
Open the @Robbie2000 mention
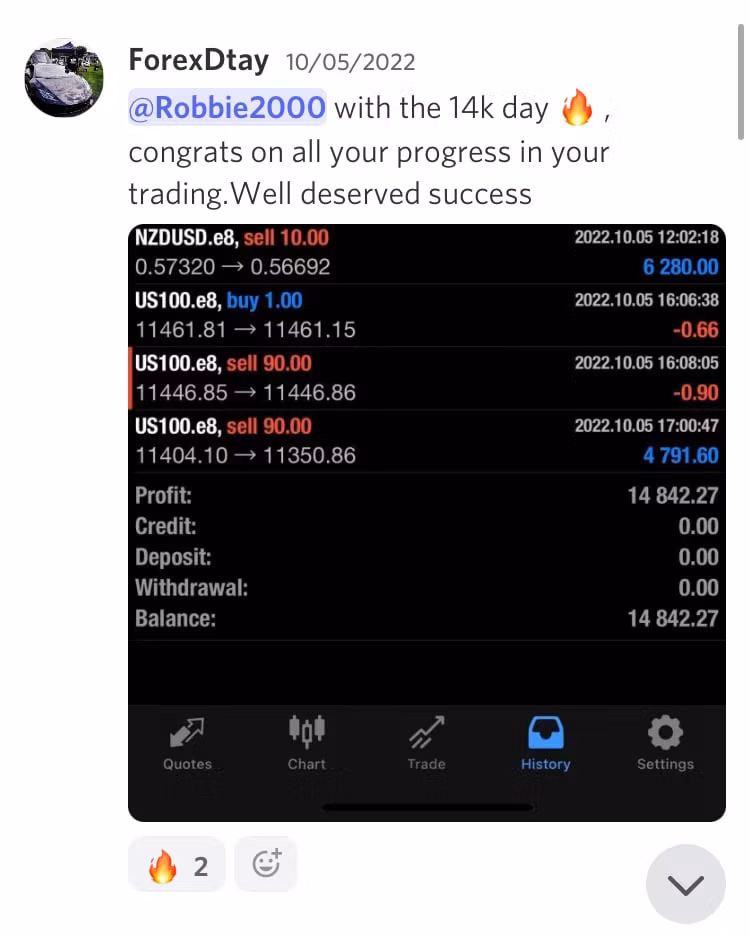227,108
